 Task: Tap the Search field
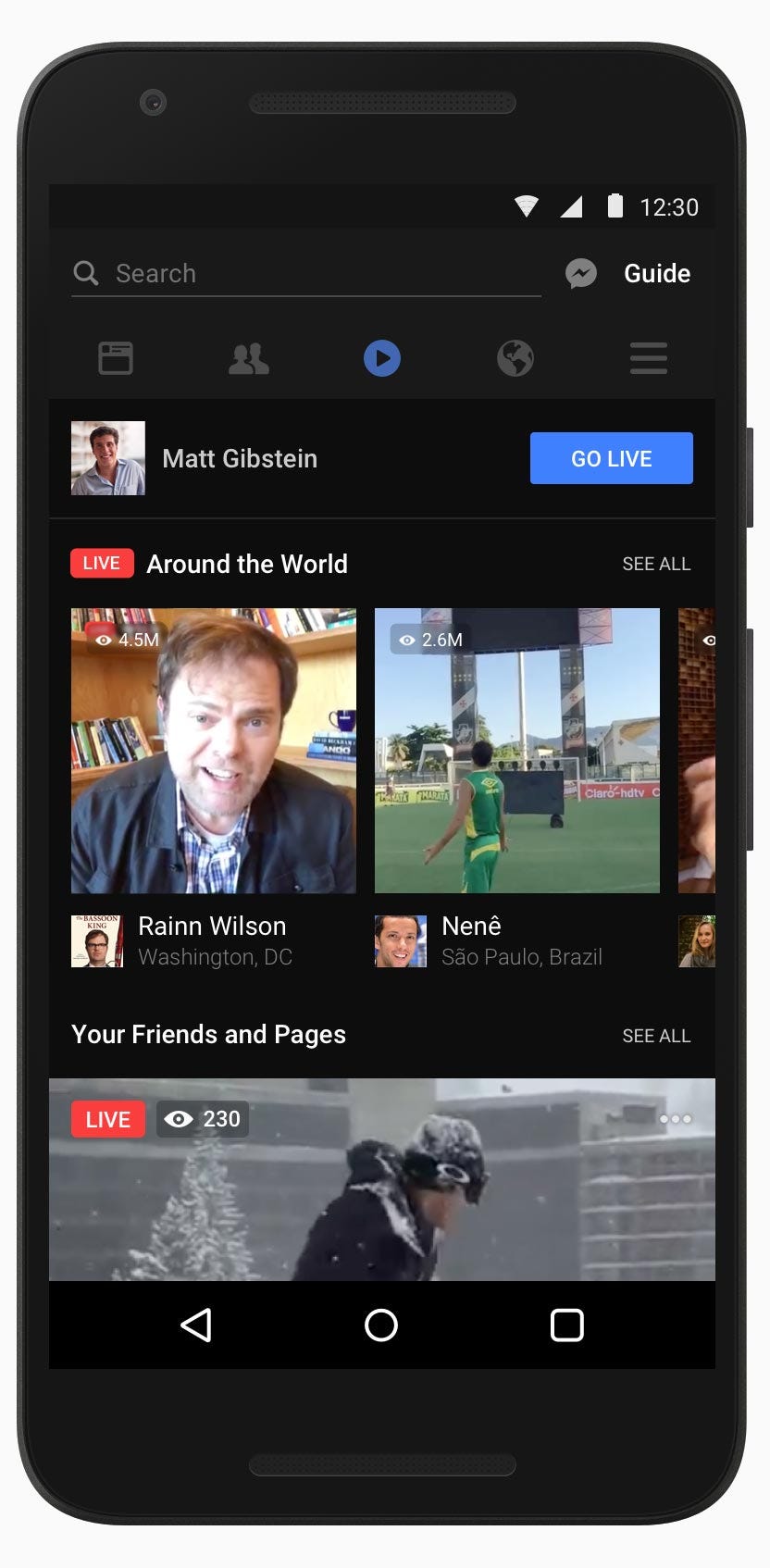tap(305, 274)
